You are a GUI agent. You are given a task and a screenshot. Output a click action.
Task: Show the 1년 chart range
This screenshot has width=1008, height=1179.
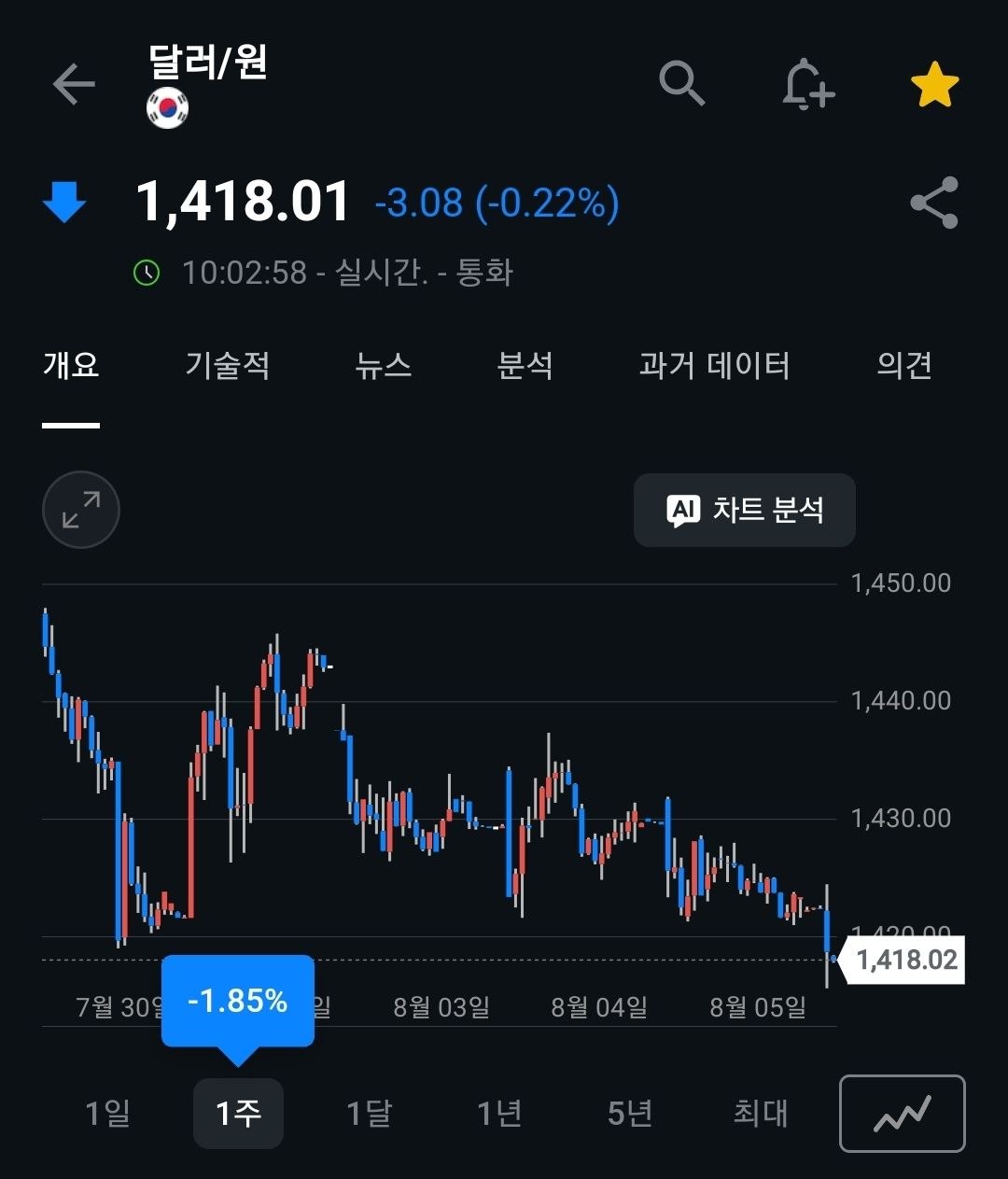tap(499, 1113)
